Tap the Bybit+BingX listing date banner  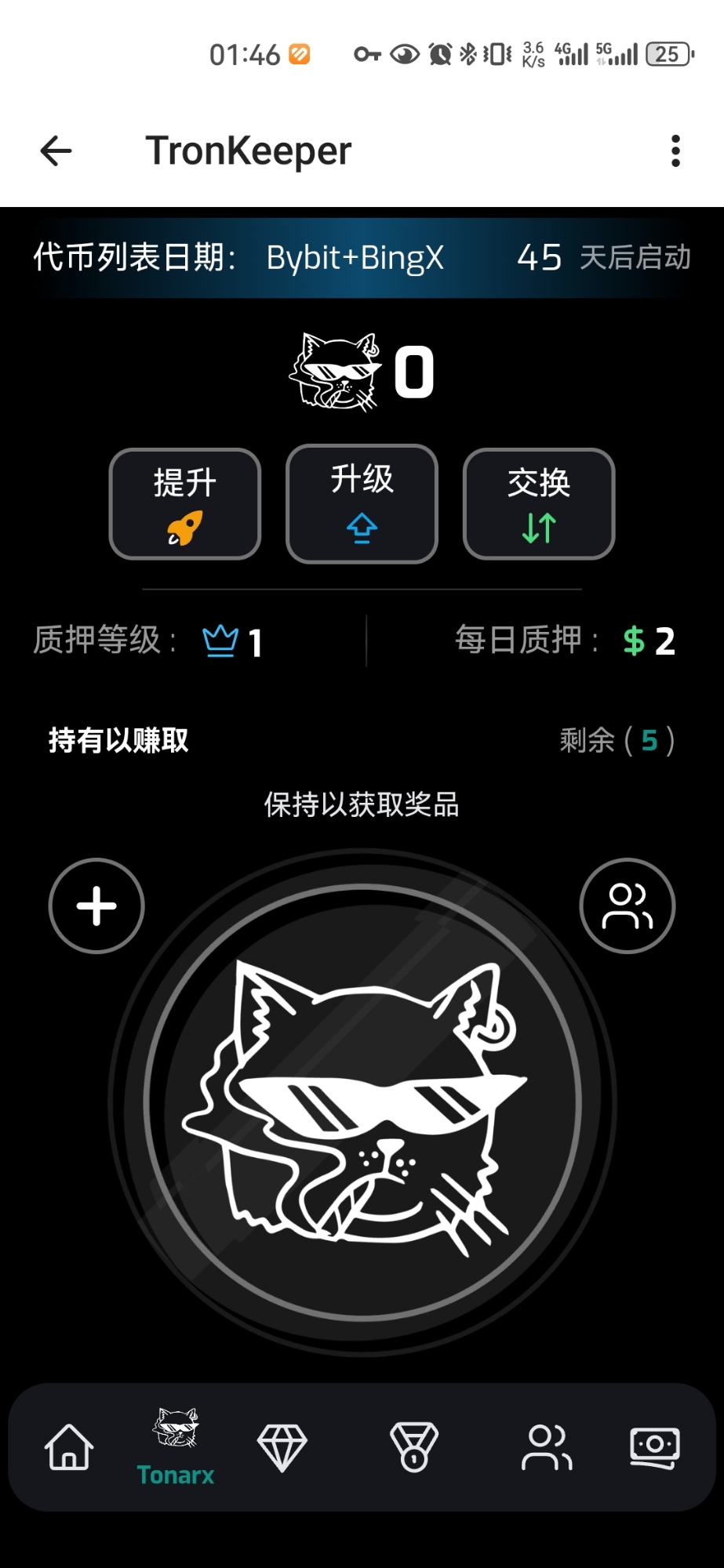(x=362, y=258)
